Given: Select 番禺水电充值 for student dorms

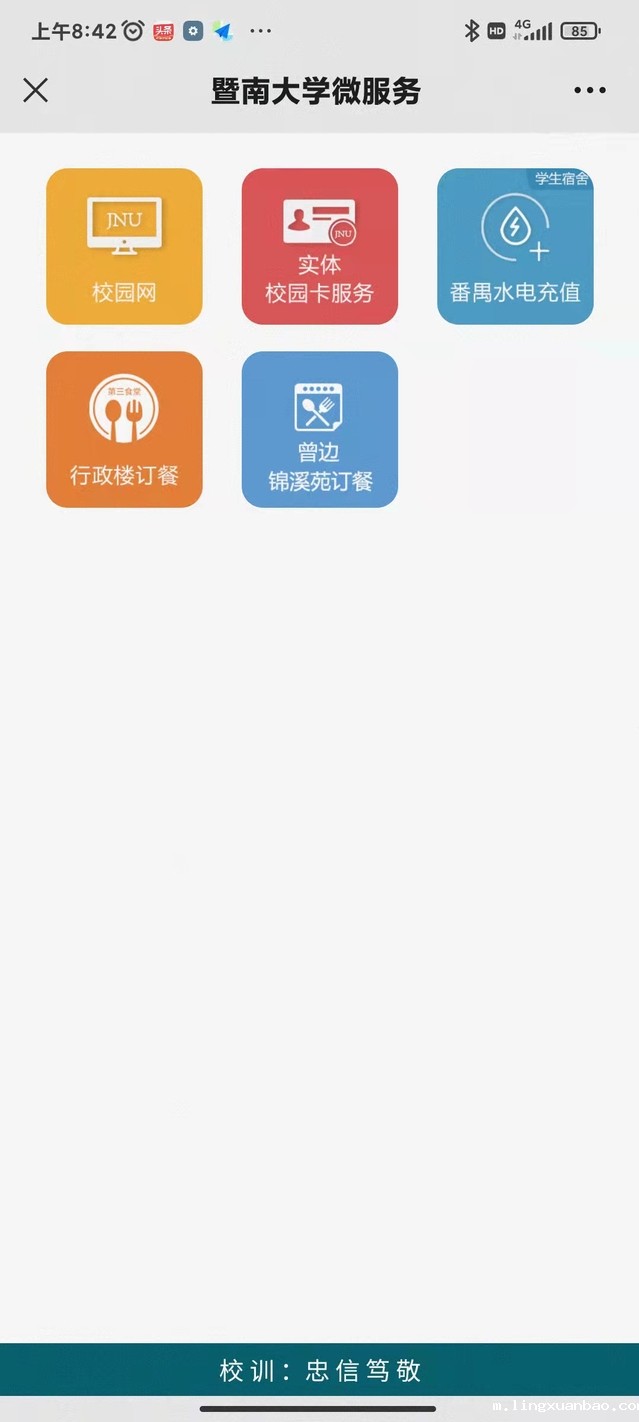Looking at the screenshot, I should (515, 246).
